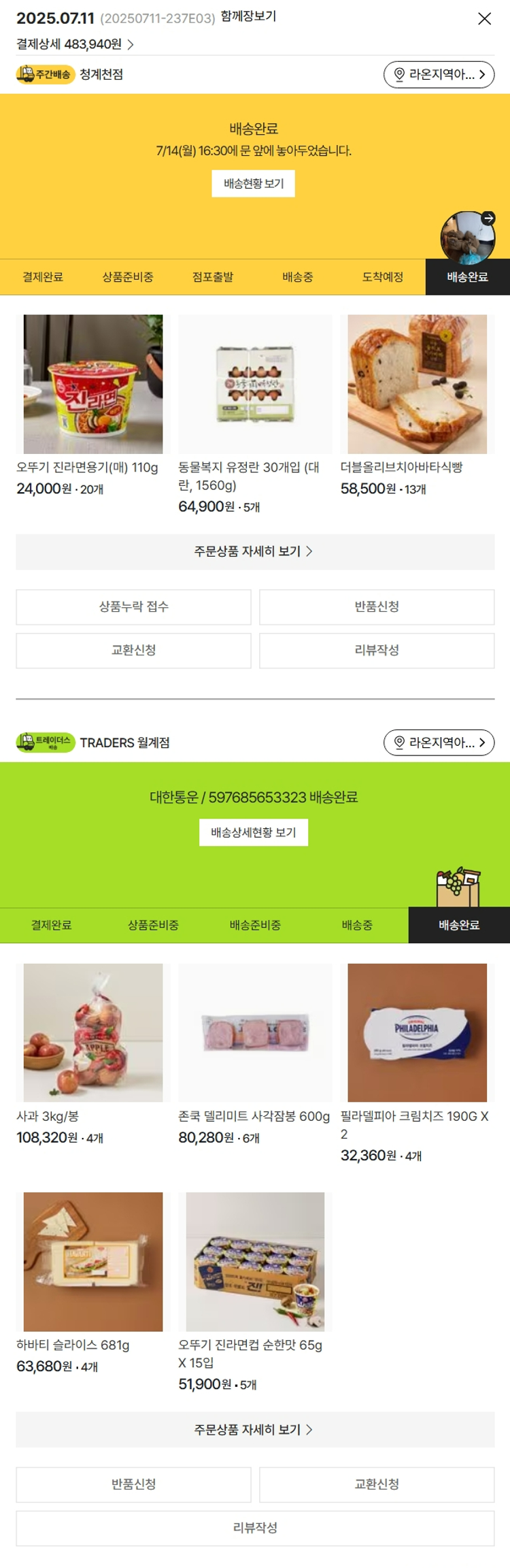Screen dimensions: 510x1568
Task: Open 하바티 슬라이스 681g product
Action: click(92, 1262)
